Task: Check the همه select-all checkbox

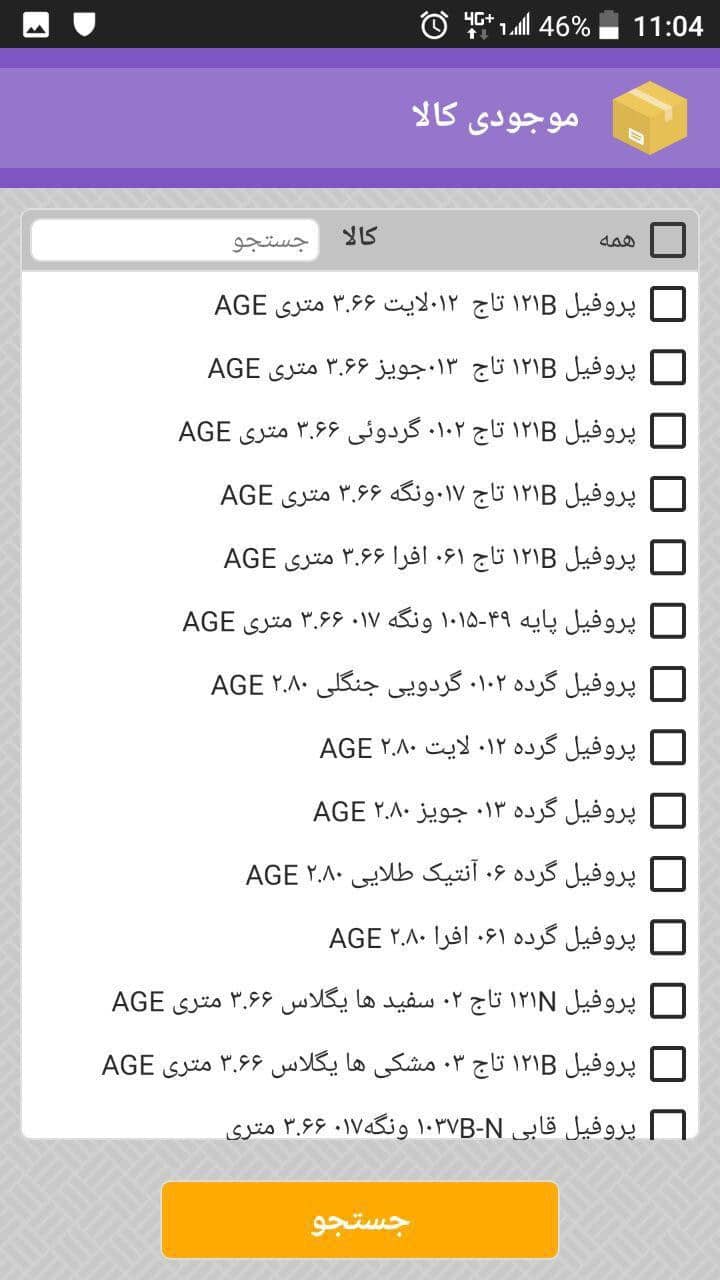Action: click(668, 240)
